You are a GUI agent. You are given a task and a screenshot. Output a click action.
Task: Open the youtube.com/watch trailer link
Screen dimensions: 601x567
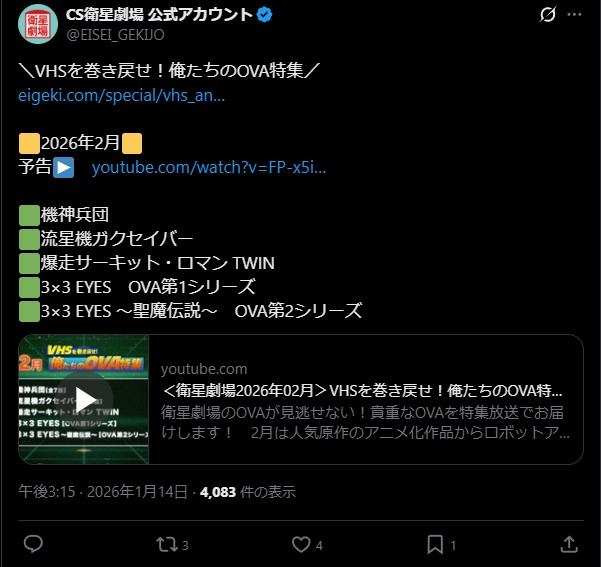point(208,167)
